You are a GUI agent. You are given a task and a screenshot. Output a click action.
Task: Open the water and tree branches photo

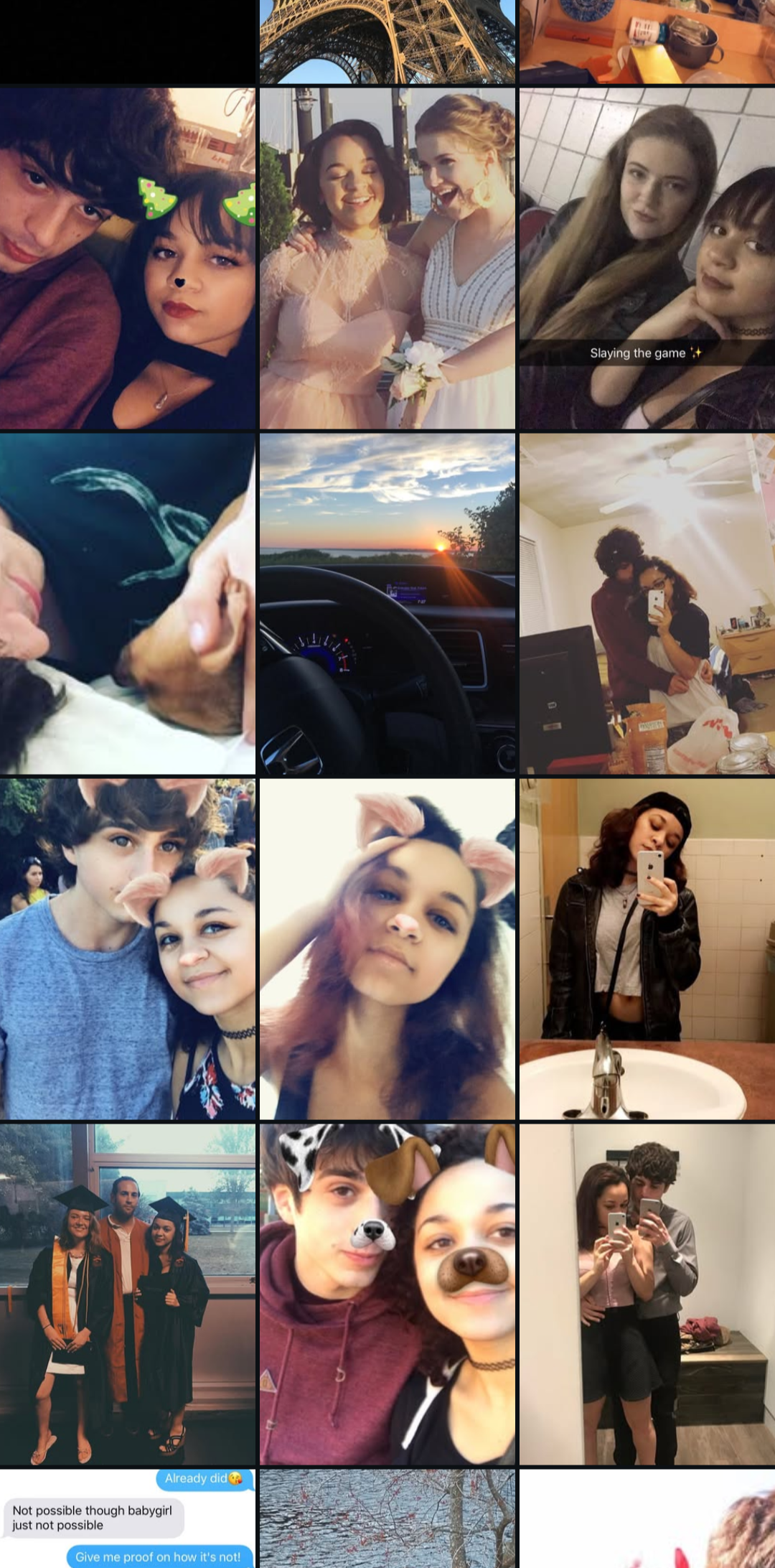387,1518
